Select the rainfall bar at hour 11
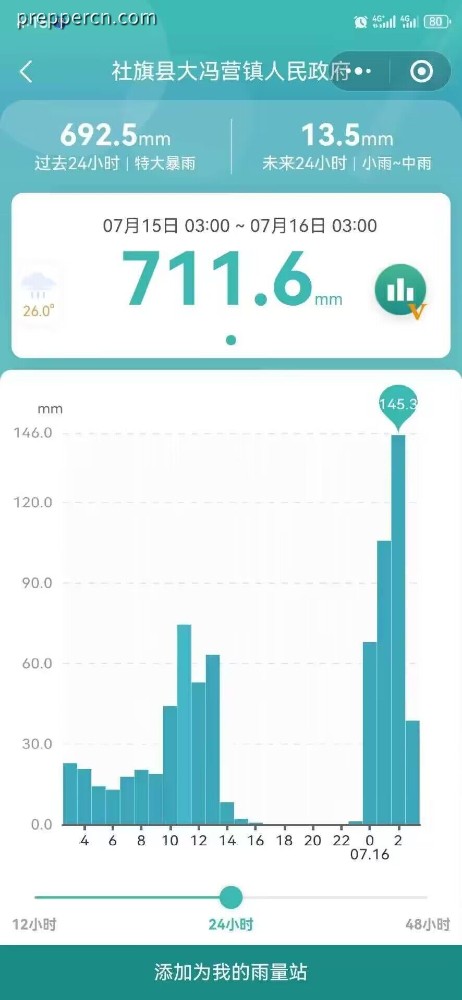462x1000 pixels. tap(184, 724)
